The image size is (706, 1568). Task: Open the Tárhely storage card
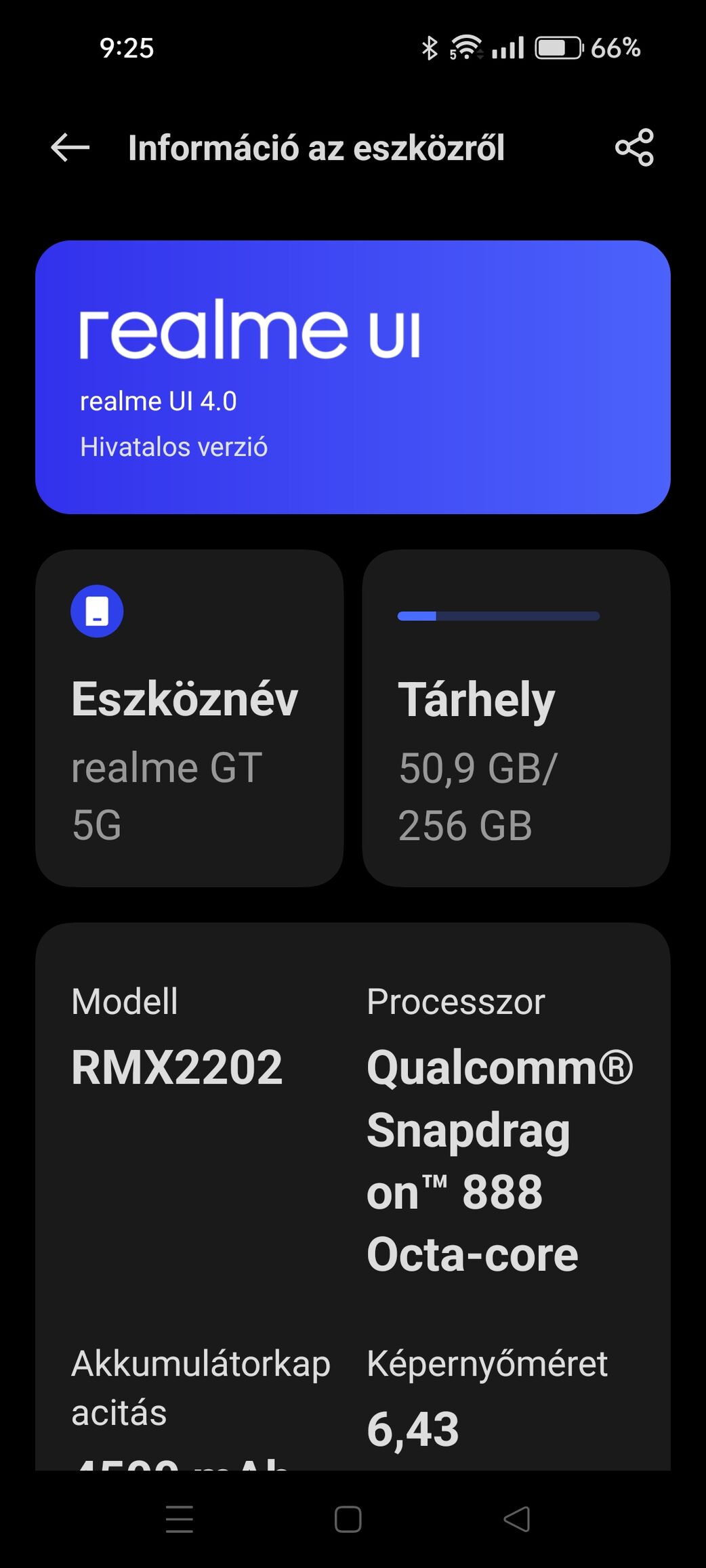[x=516, y=718]
